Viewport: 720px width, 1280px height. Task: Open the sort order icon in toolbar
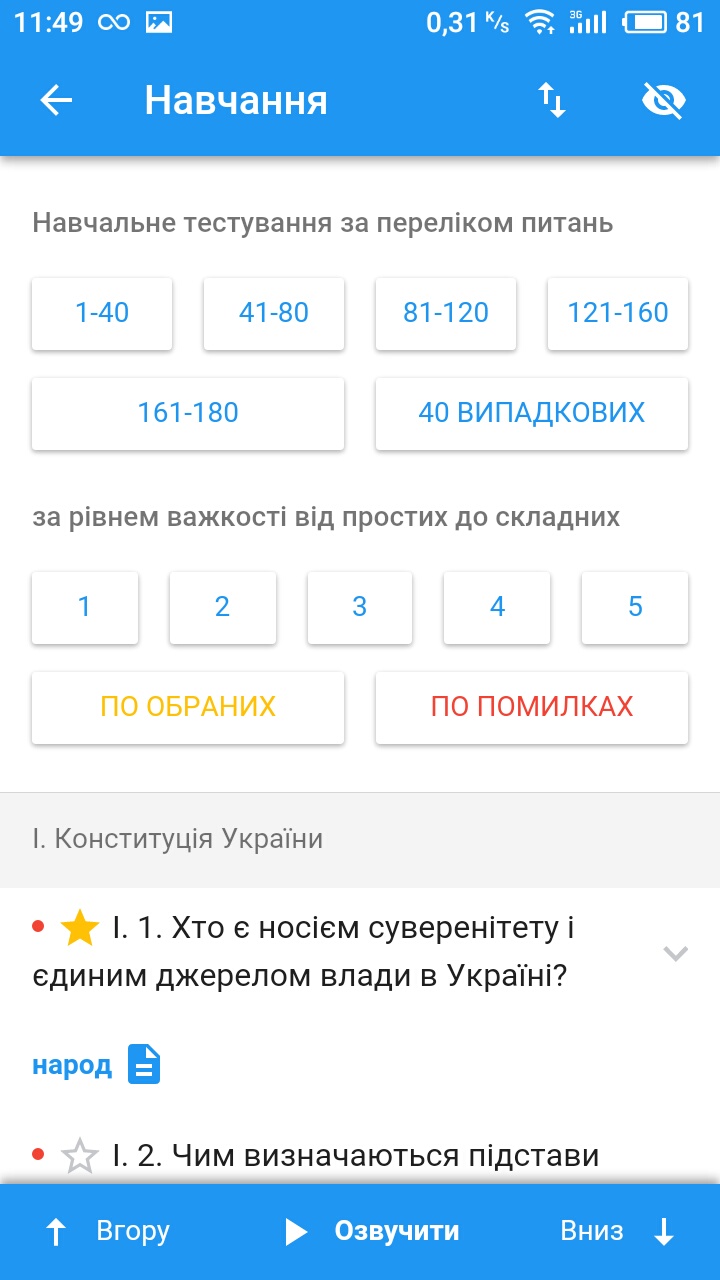[x=554, y=100]
